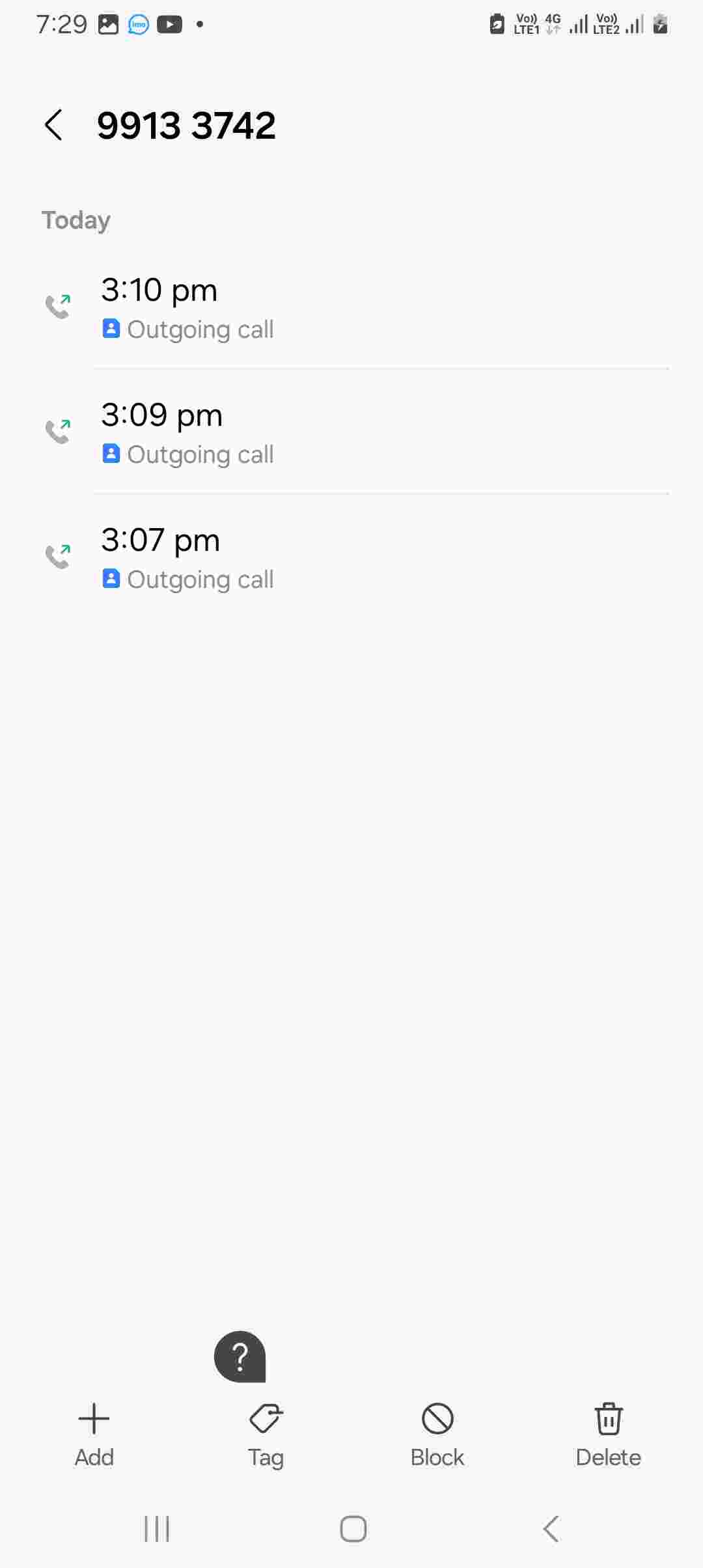Screen dimensions: 703x1568
Task: Open the 3:07 pm outgoing call entry
Action: click(351, 558)
